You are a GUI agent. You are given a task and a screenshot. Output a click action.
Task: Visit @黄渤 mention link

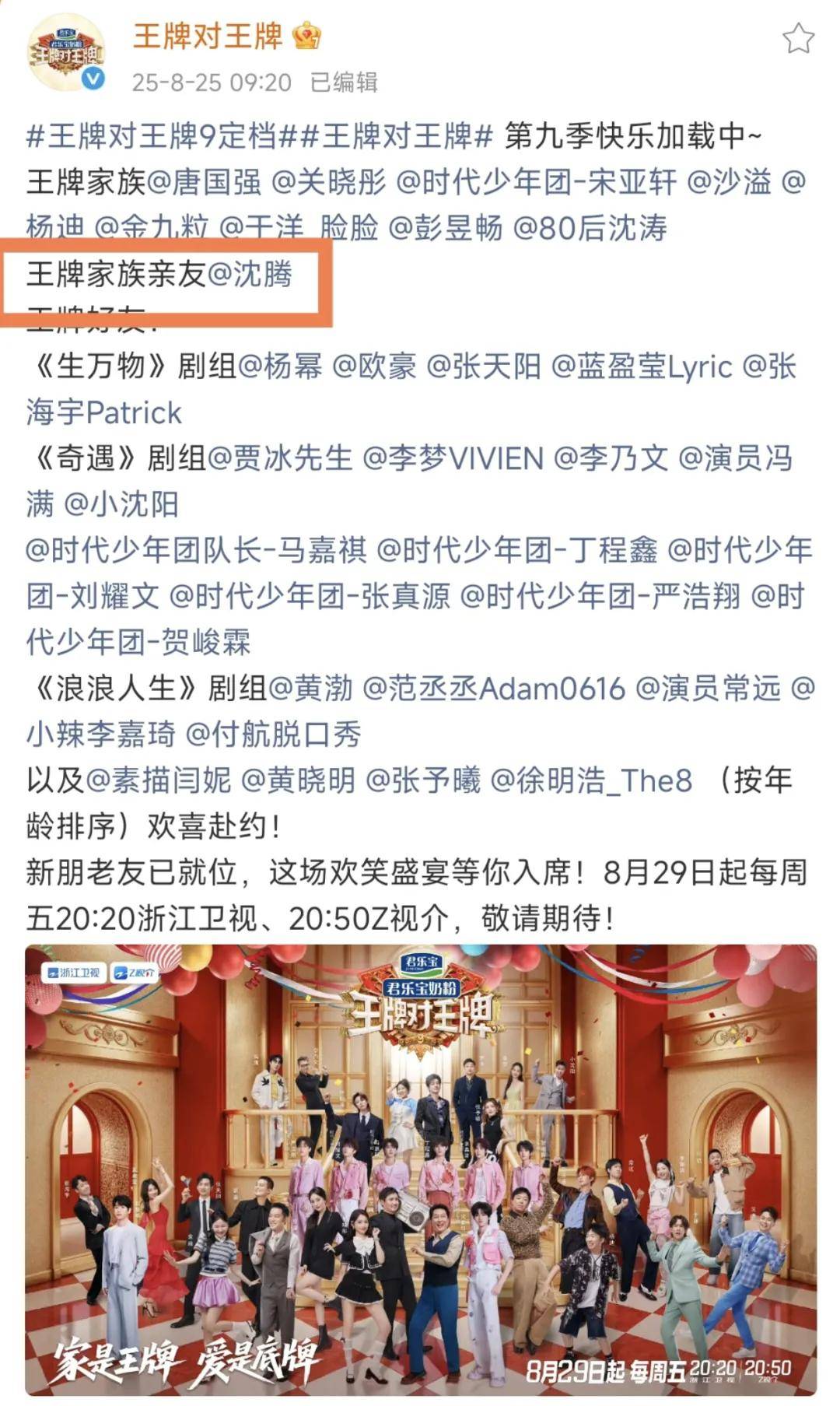310,688
